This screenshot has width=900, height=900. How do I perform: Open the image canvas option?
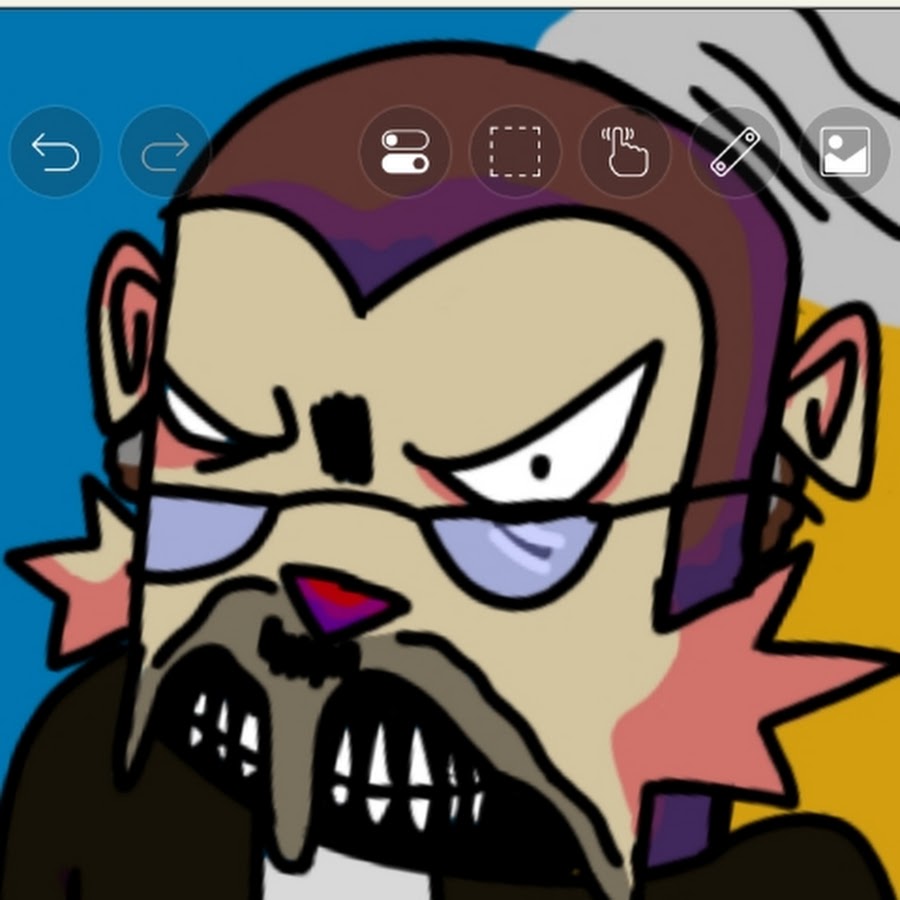(x=844, y=152)
